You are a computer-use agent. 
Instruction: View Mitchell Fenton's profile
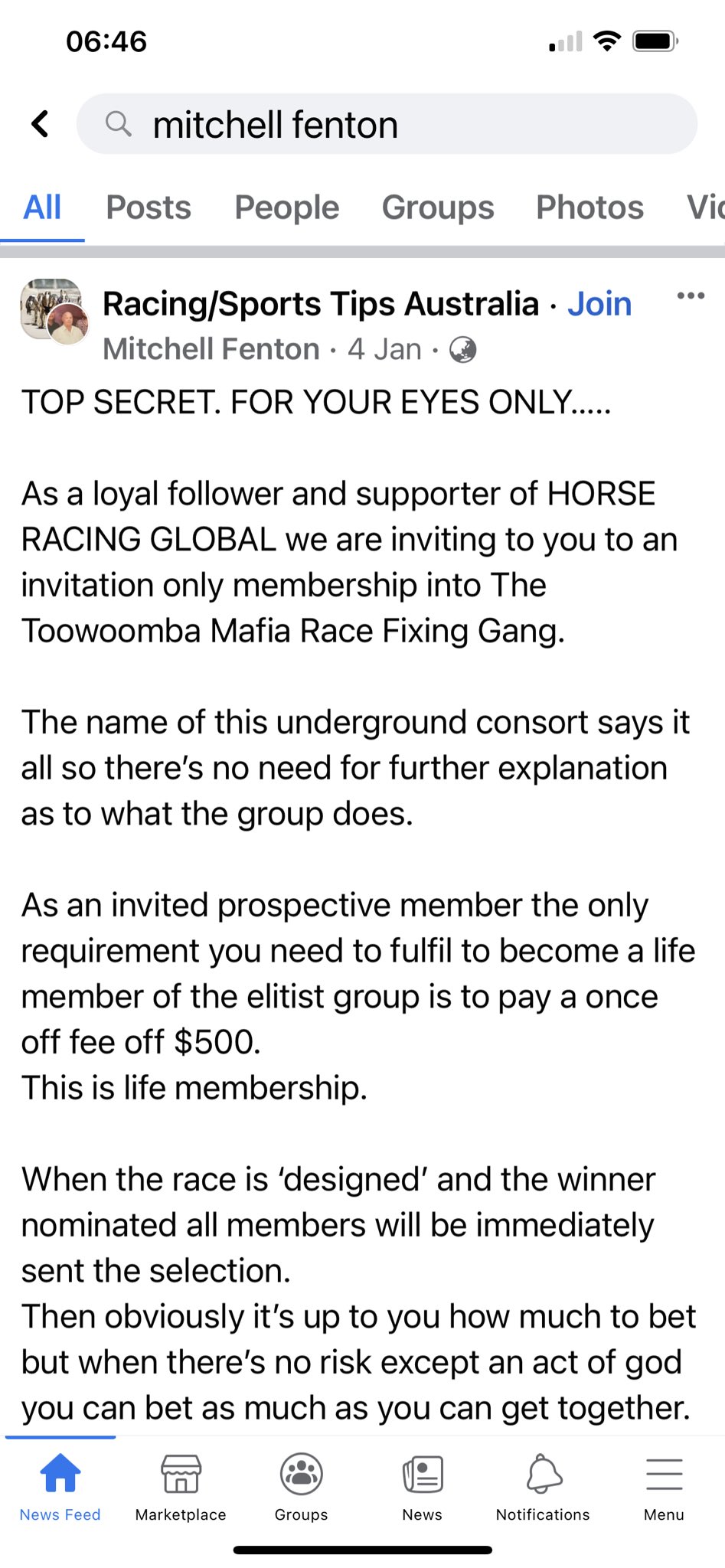pos(211,349)
